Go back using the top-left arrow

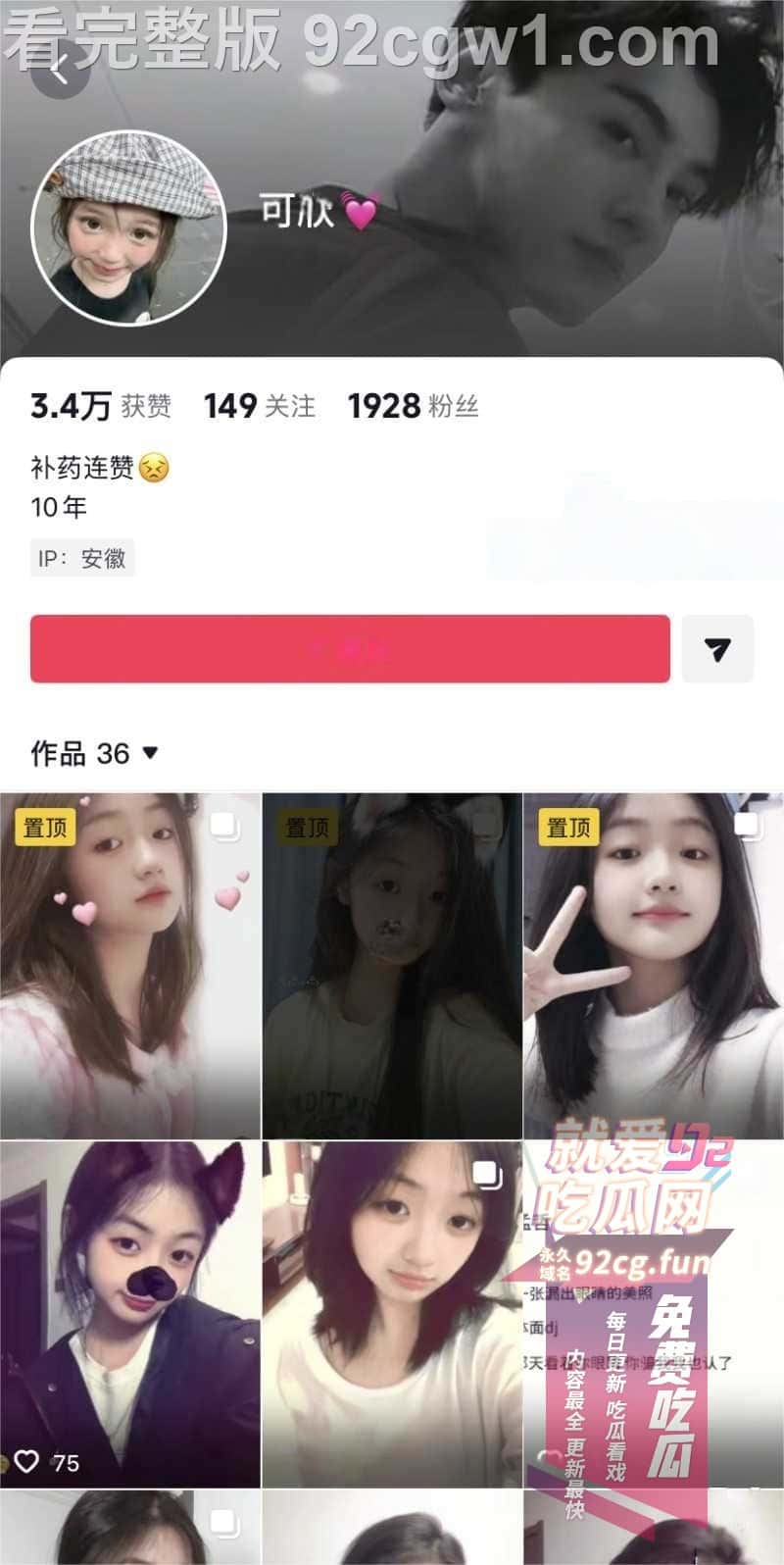click(61, 69)
